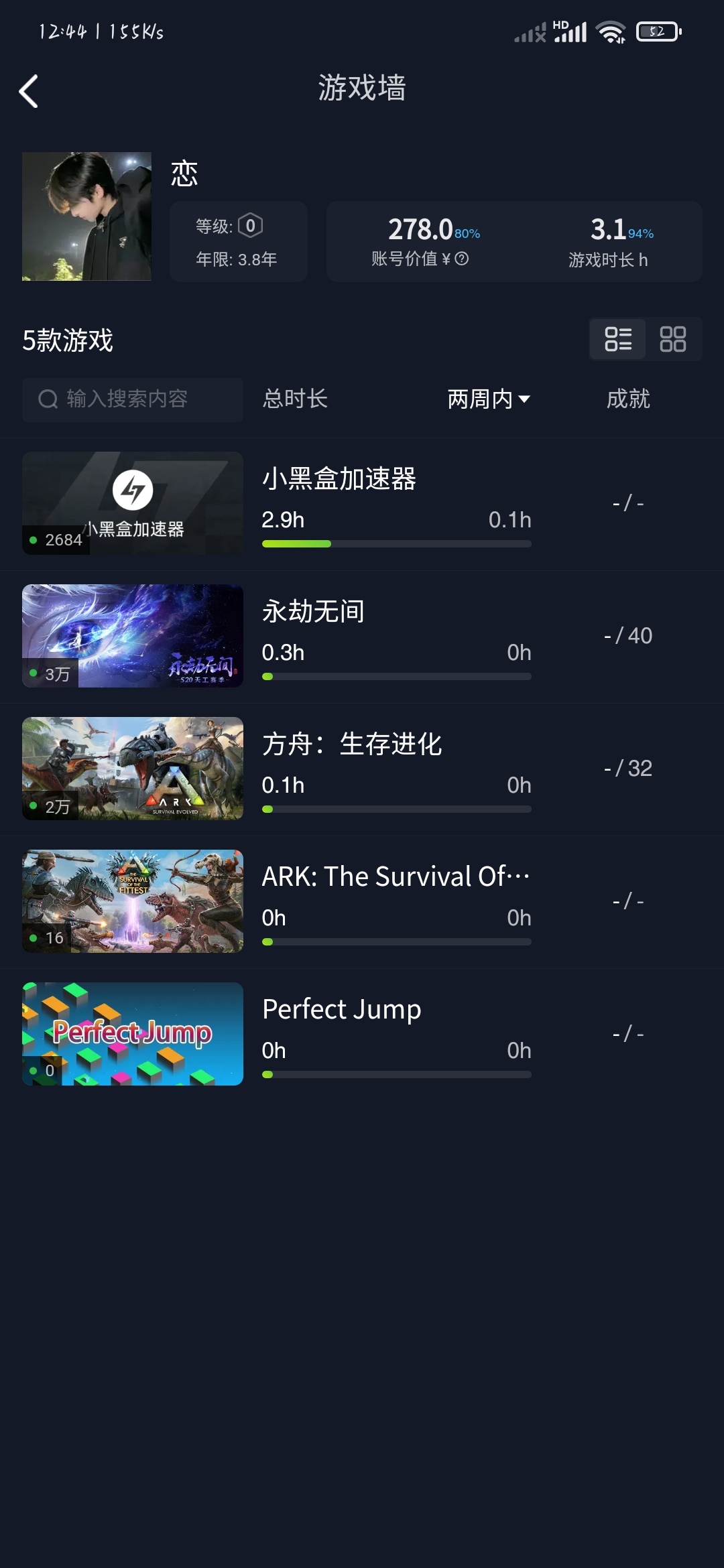The height and width of the screenshot is (1568, 724).
Task: Sort games by 成就
Action: [x=628, y=399]
